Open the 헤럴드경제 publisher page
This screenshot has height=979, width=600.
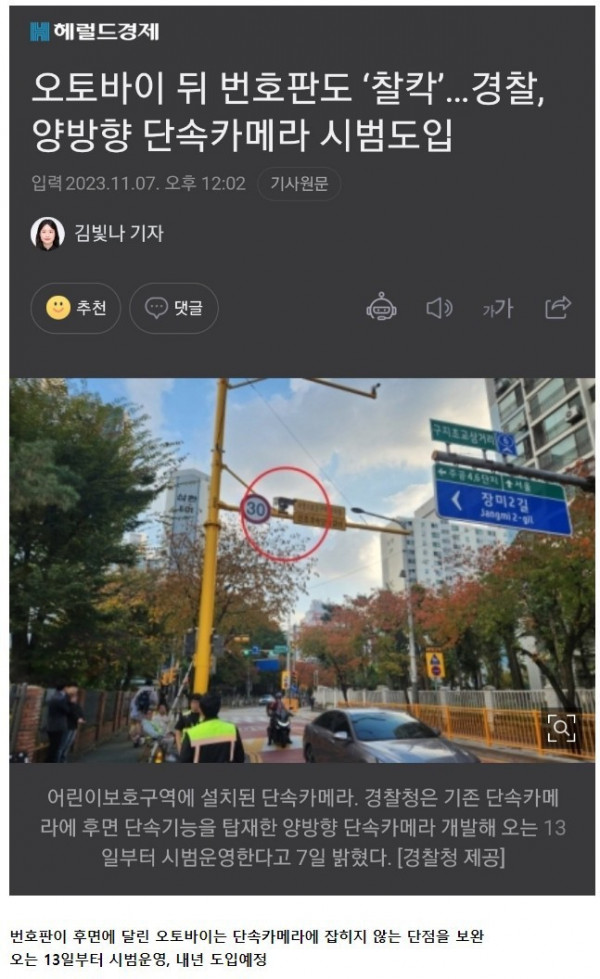(x=94, y=32)
